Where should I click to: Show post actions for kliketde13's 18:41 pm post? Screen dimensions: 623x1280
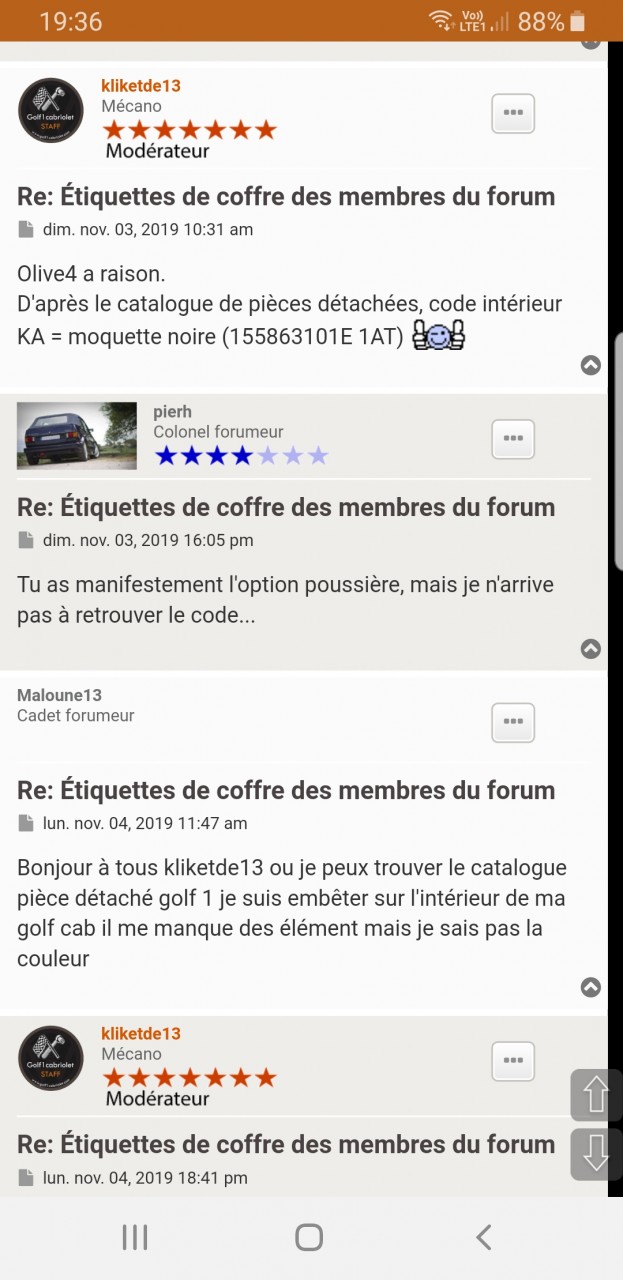pyautogui.click(x=513, y=1061)
